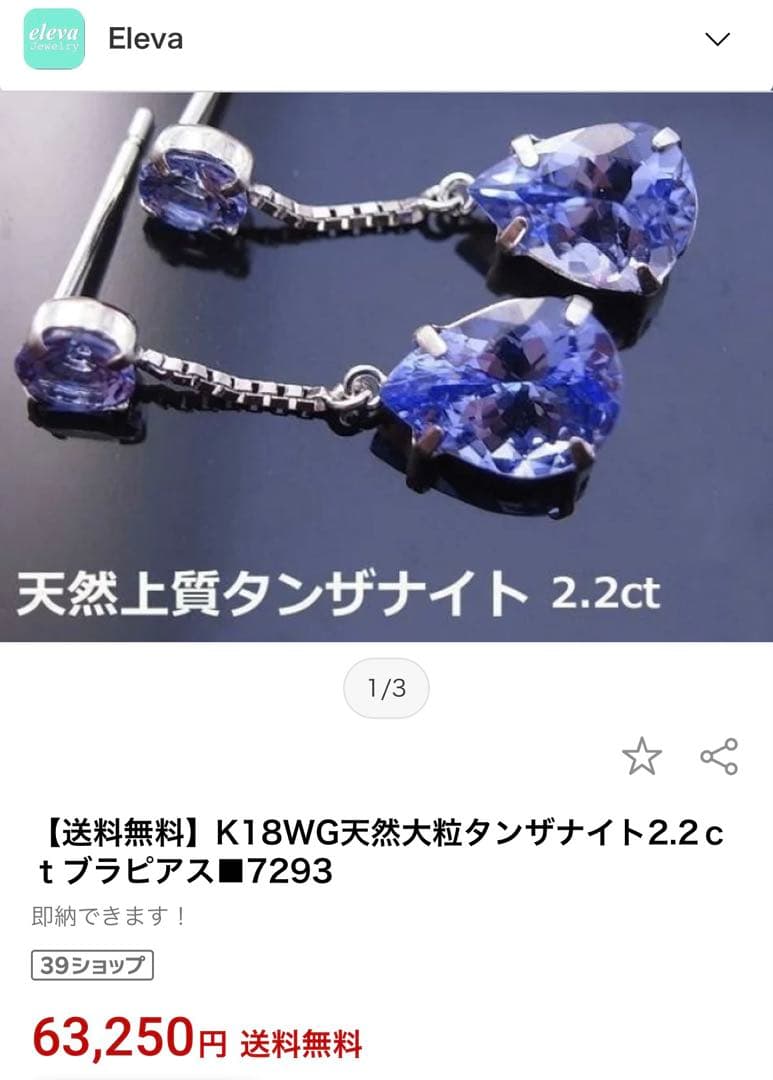This screenshot has width=773, height=1080.
Task: Tap the "1/3" photo counter pill
Action: click(386, 688)
